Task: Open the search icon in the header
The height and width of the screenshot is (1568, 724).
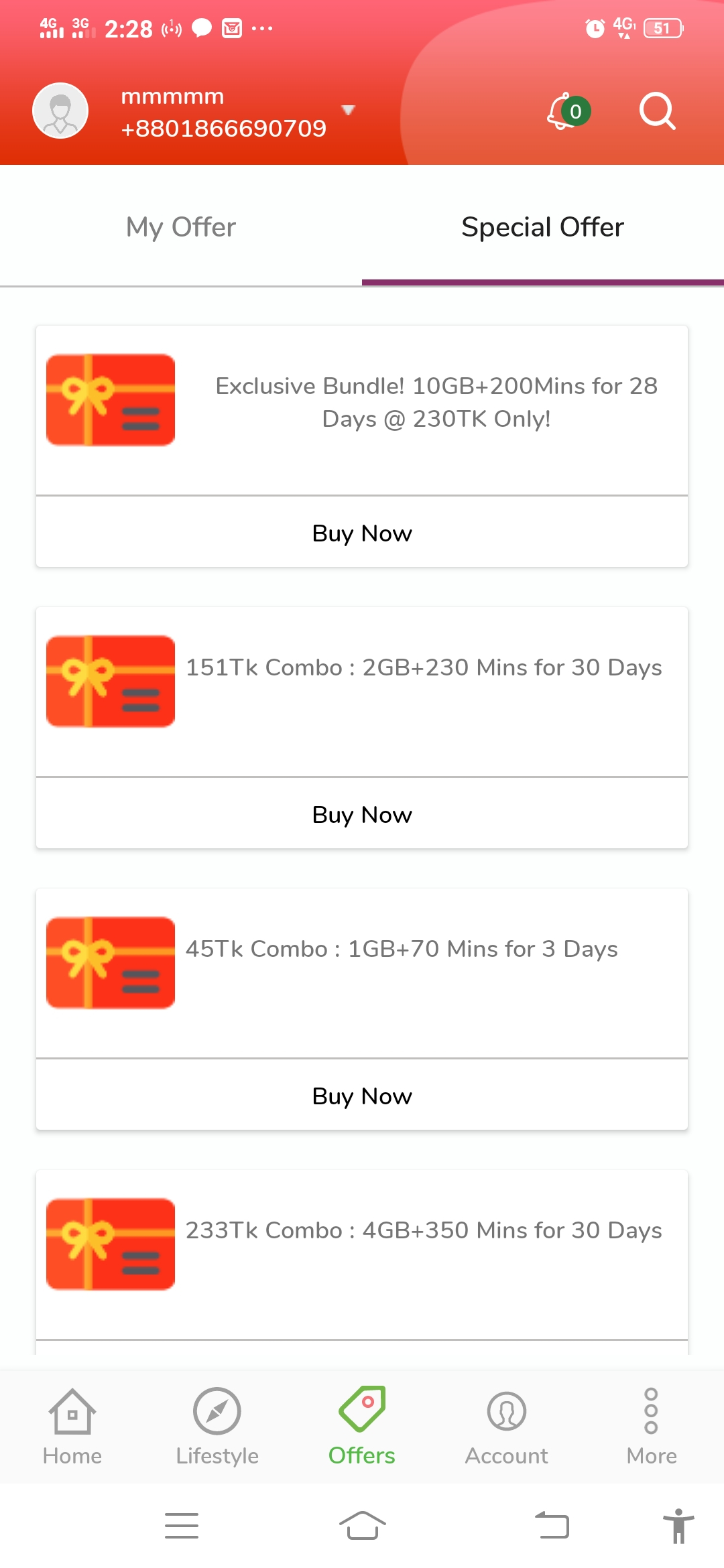Action: (x=657, y=111)
